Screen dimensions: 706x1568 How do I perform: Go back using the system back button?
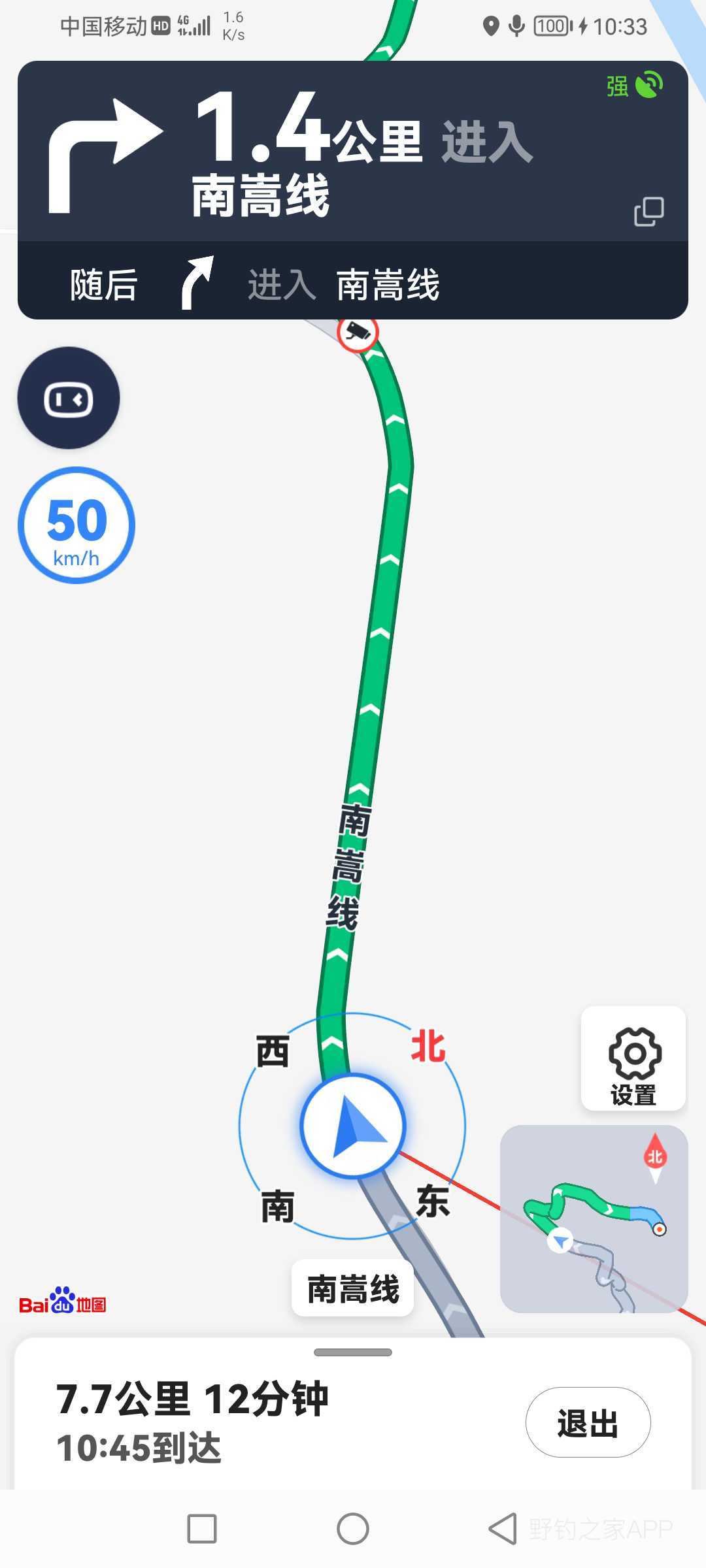pyautogui.click(x=503, y=1529)
